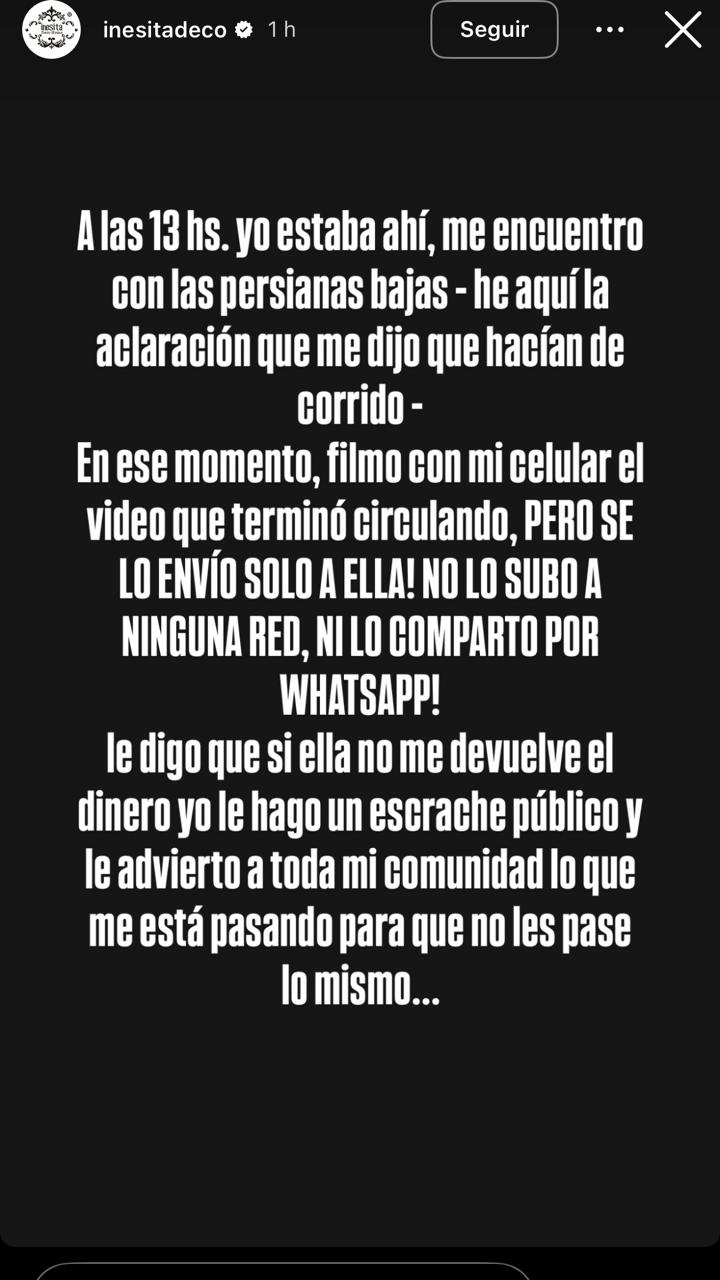
Task: Open inesitadeco profile picture
Action: (x=51, y=30)
